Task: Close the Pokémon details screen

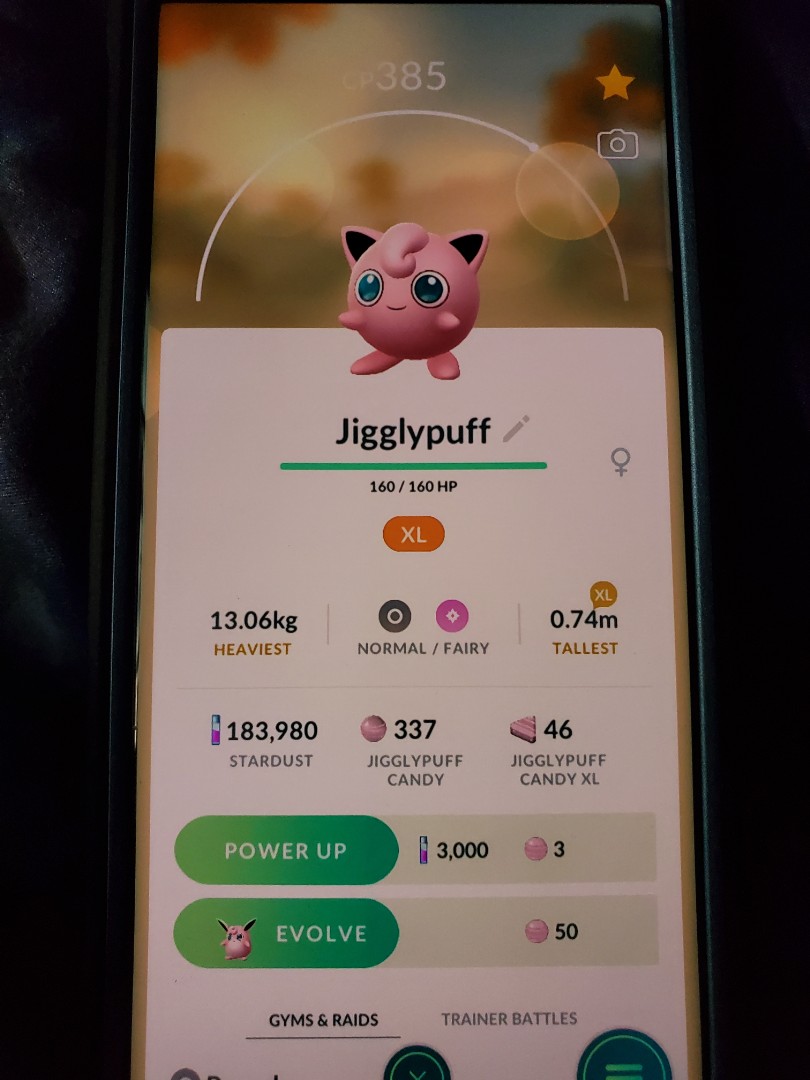Action: point(417,1066)
